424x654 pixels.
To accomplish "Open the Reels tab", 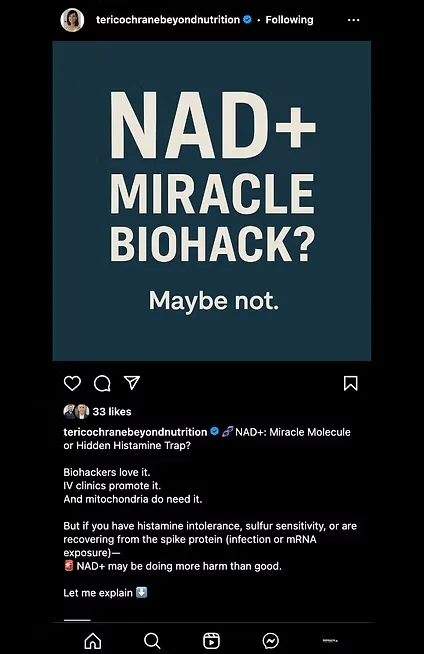I will (211, 640).
